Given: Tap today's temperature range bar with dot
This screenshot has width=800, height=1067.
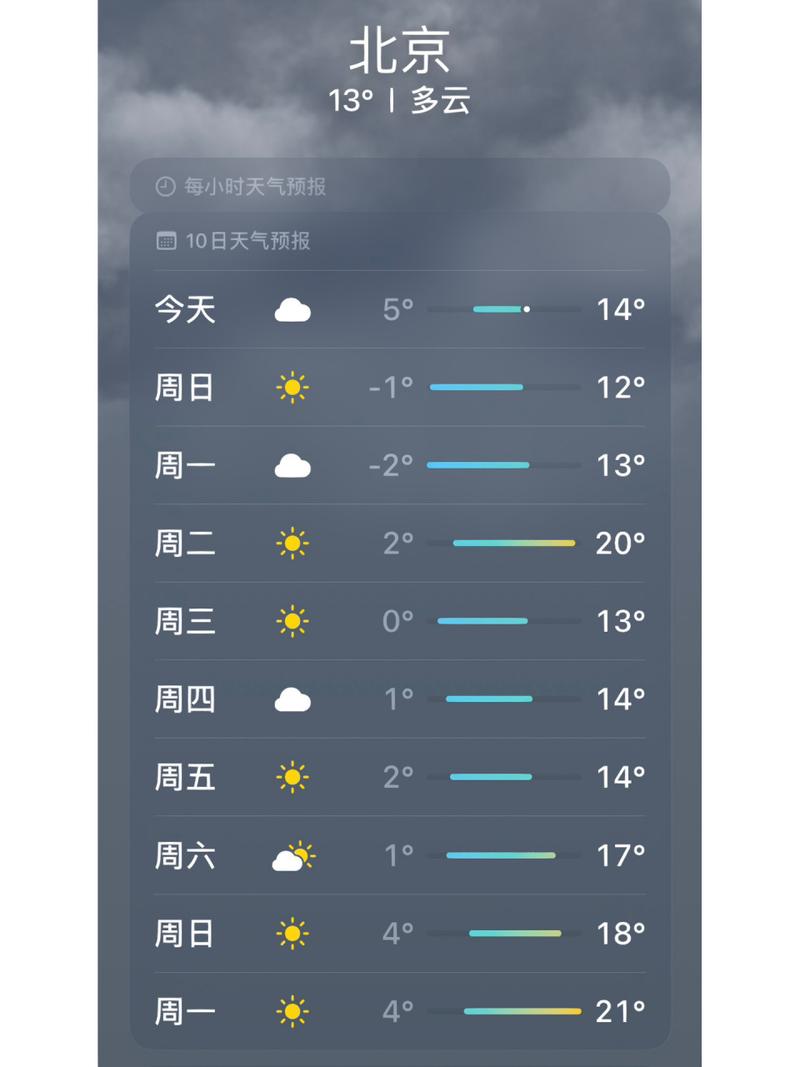Looking at the screenshot, I should pos(500,310).
